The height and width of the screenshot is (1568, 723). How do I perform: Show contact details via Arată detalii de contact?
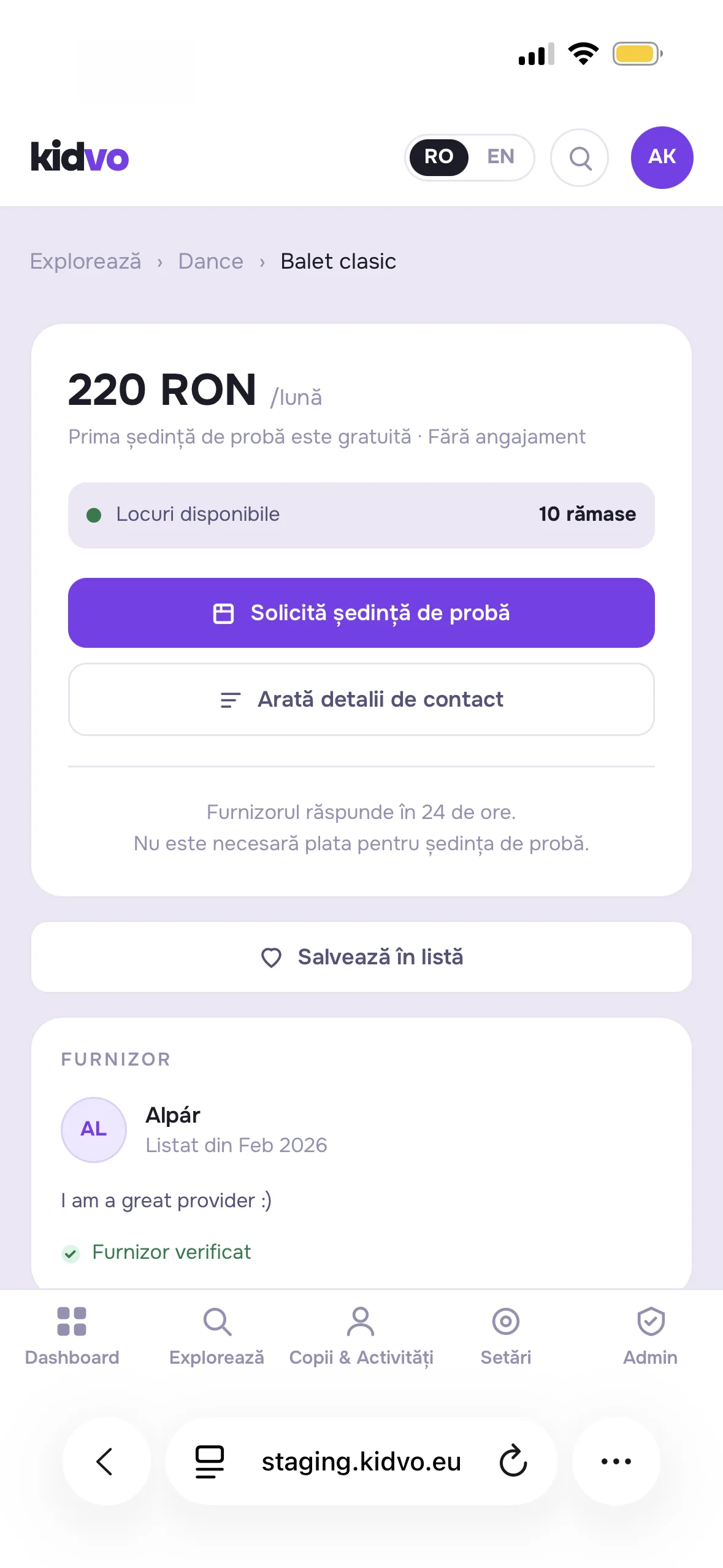361,699
